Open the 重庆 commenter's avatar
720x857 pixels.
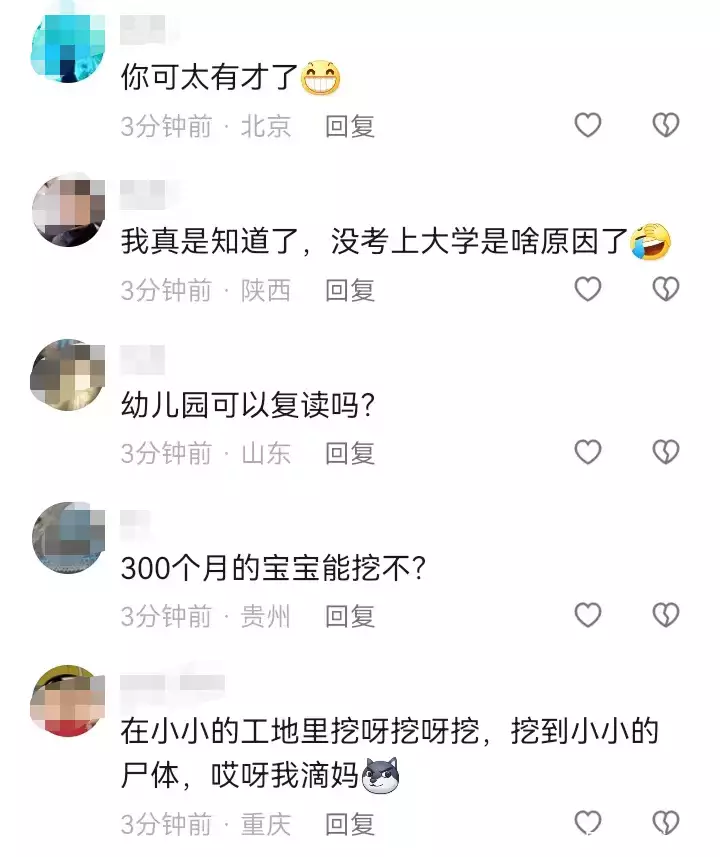pos(68,701)
